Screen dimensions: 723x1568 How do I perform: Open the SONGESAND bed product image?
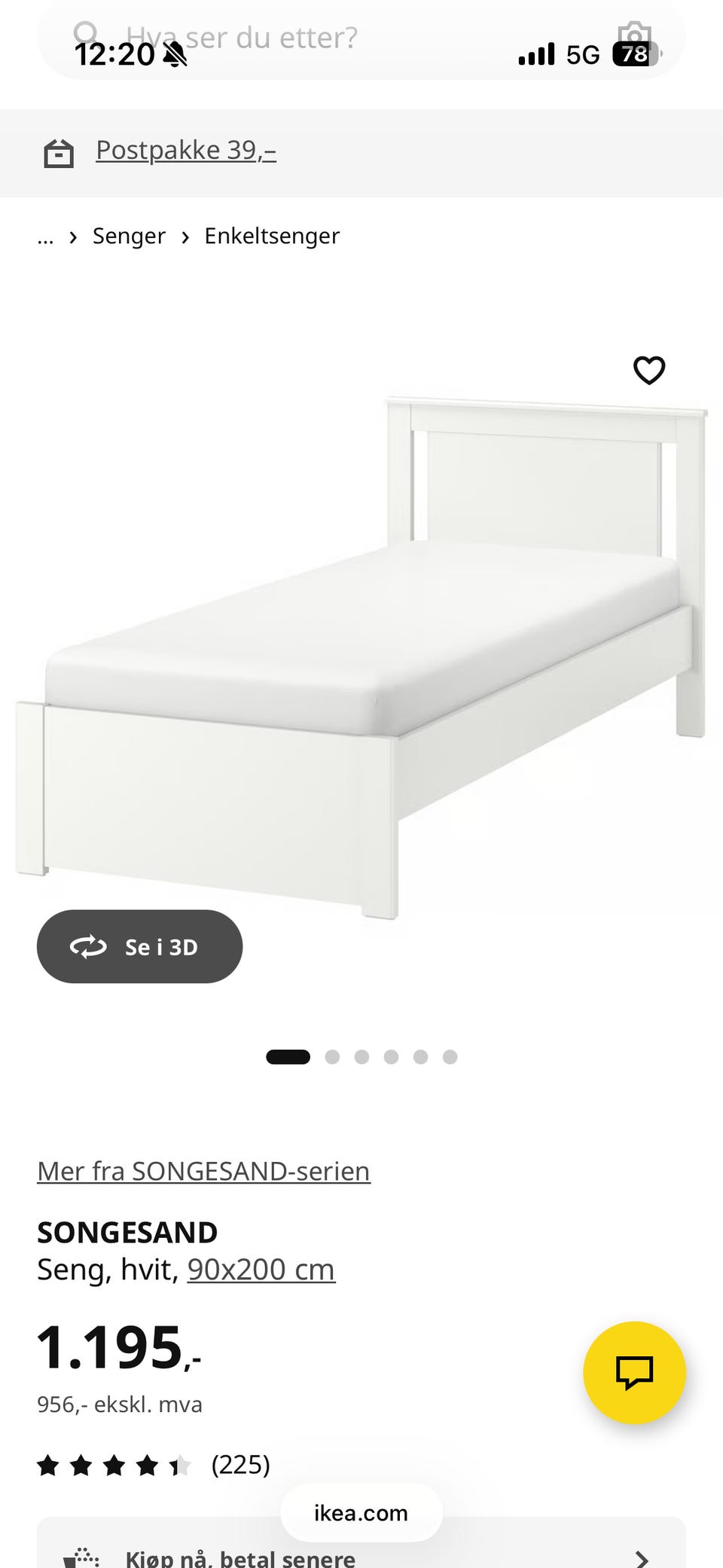pyautogui.click(x=361, y=656)
